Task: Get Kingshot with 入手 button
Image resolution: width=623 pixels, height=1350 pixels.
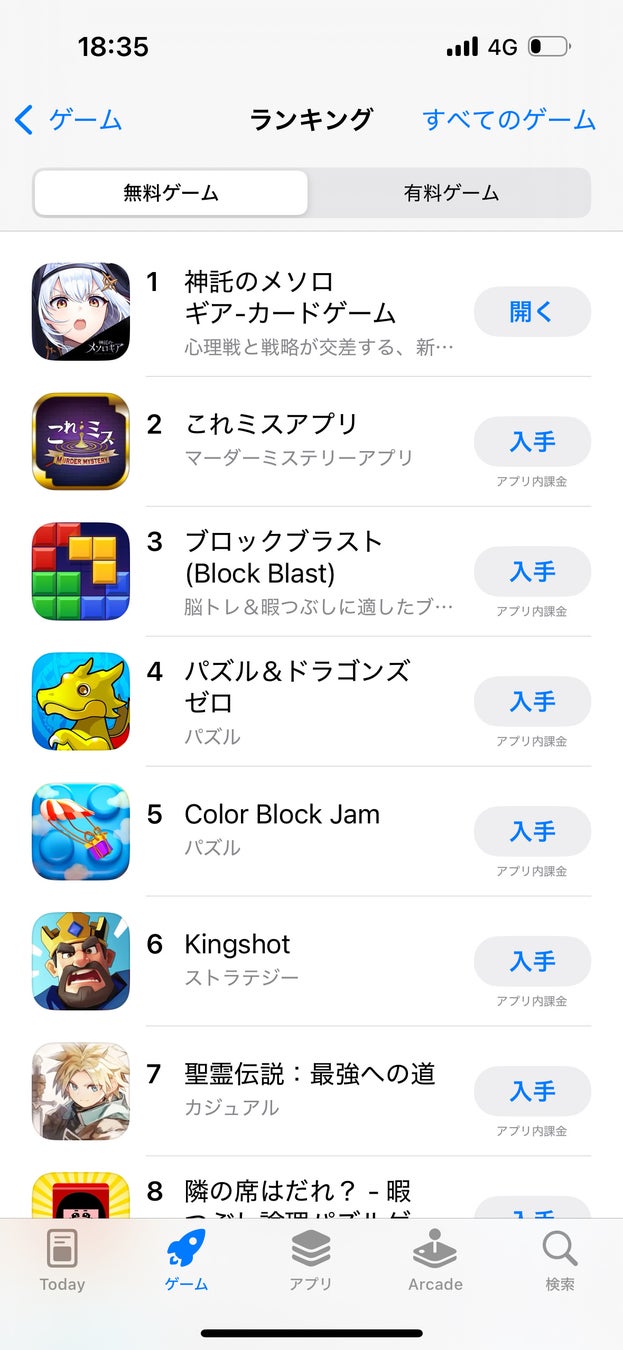Action: pos(532,962)
